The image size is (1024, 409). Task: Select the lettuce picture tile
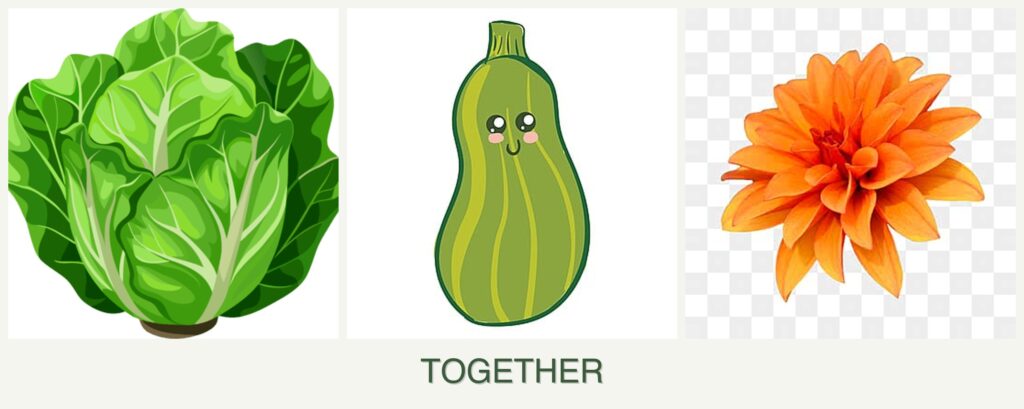[173, 173]
